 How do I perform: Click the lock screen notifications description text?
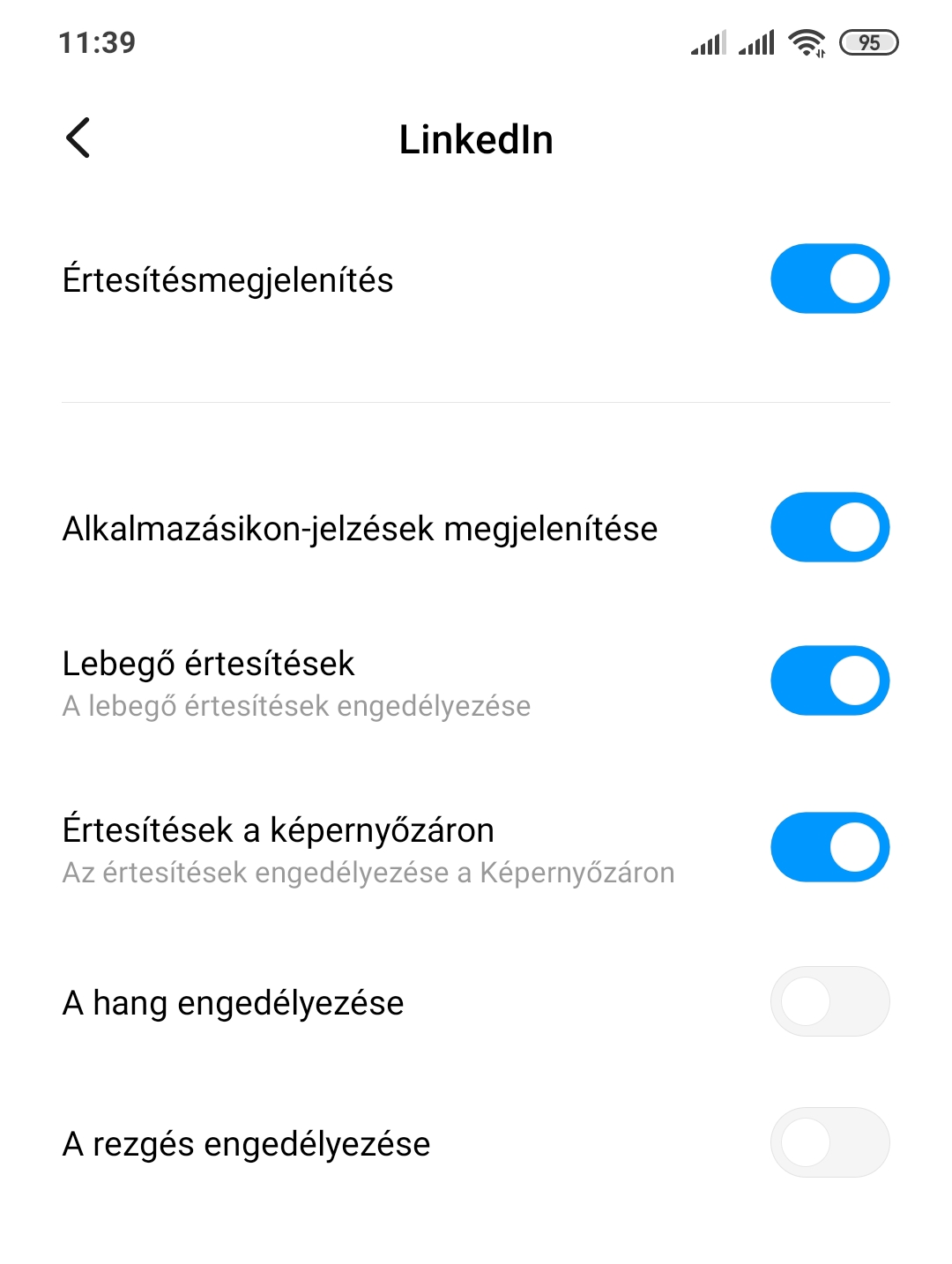368,872
